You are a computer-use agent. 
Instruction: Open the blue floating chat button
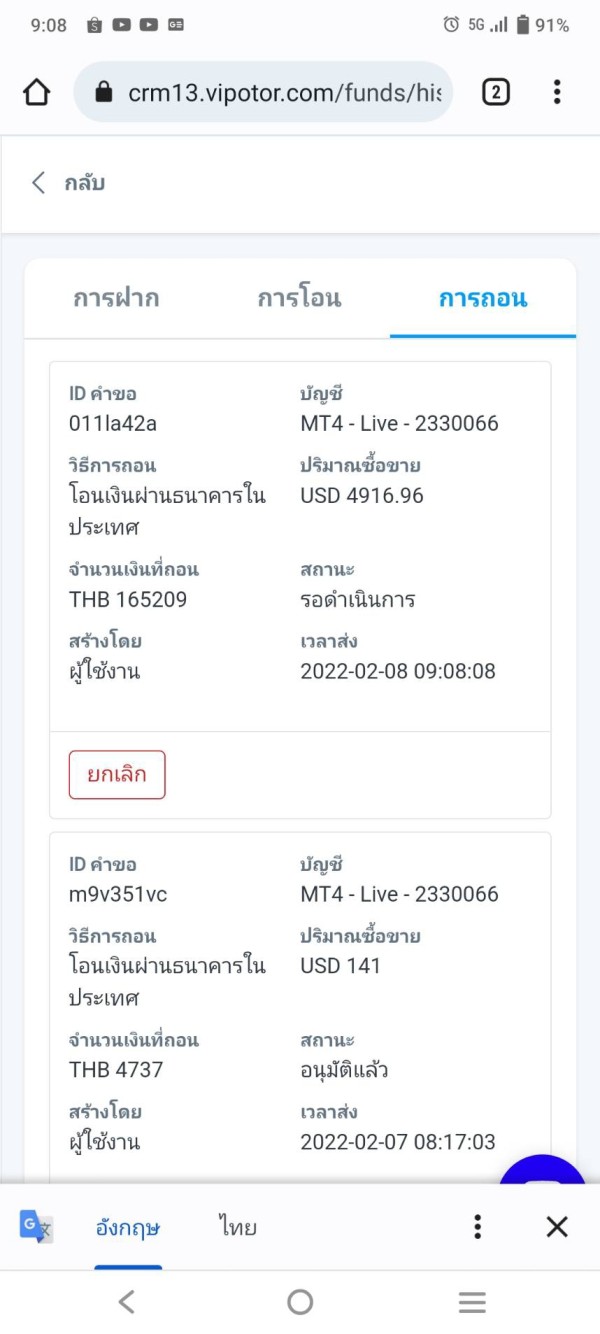point(542,1172)
